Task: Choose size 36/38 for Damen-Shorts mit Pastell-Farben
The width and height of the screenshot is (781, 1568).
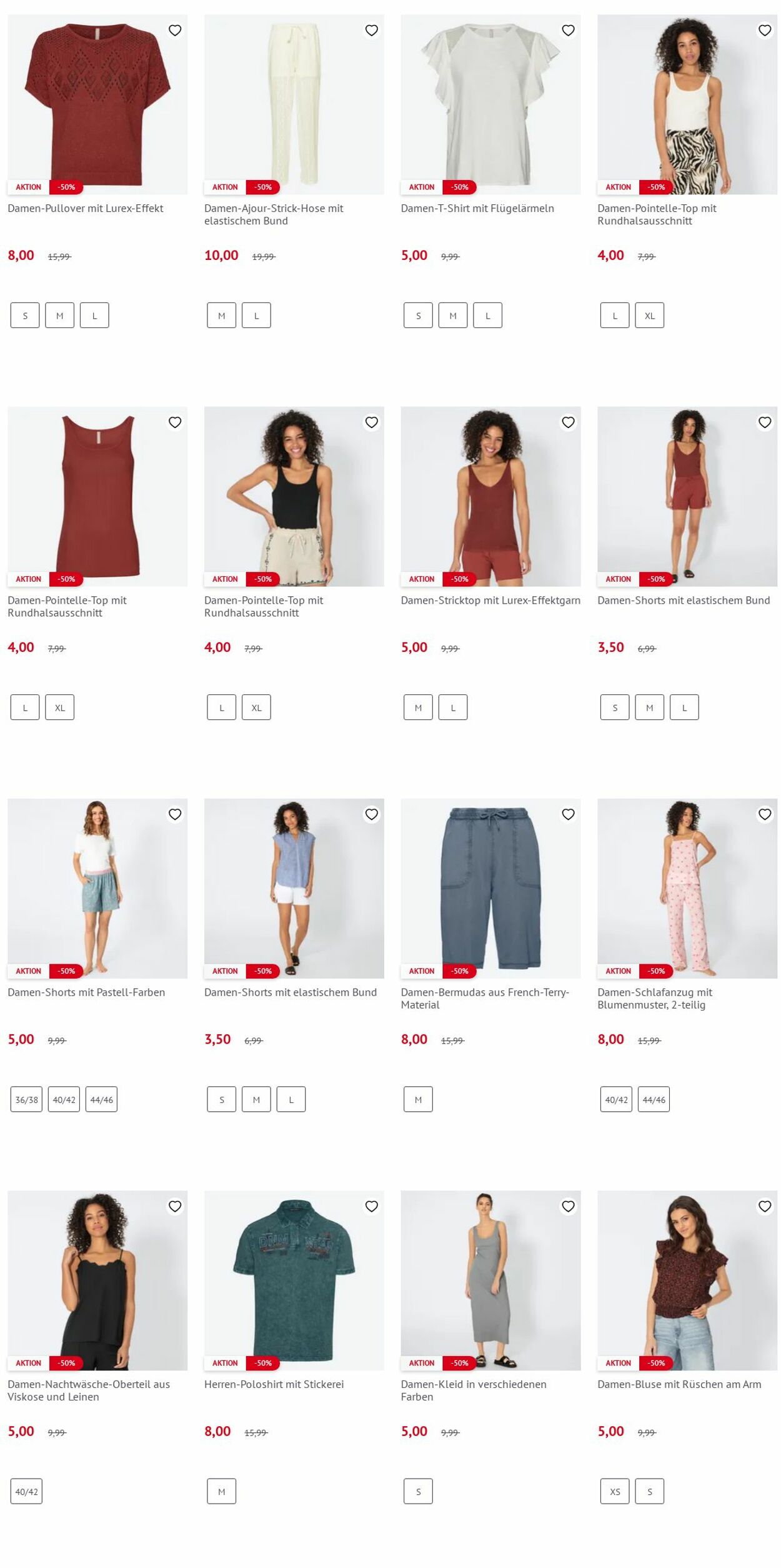Action: (x=26, y=1099)
